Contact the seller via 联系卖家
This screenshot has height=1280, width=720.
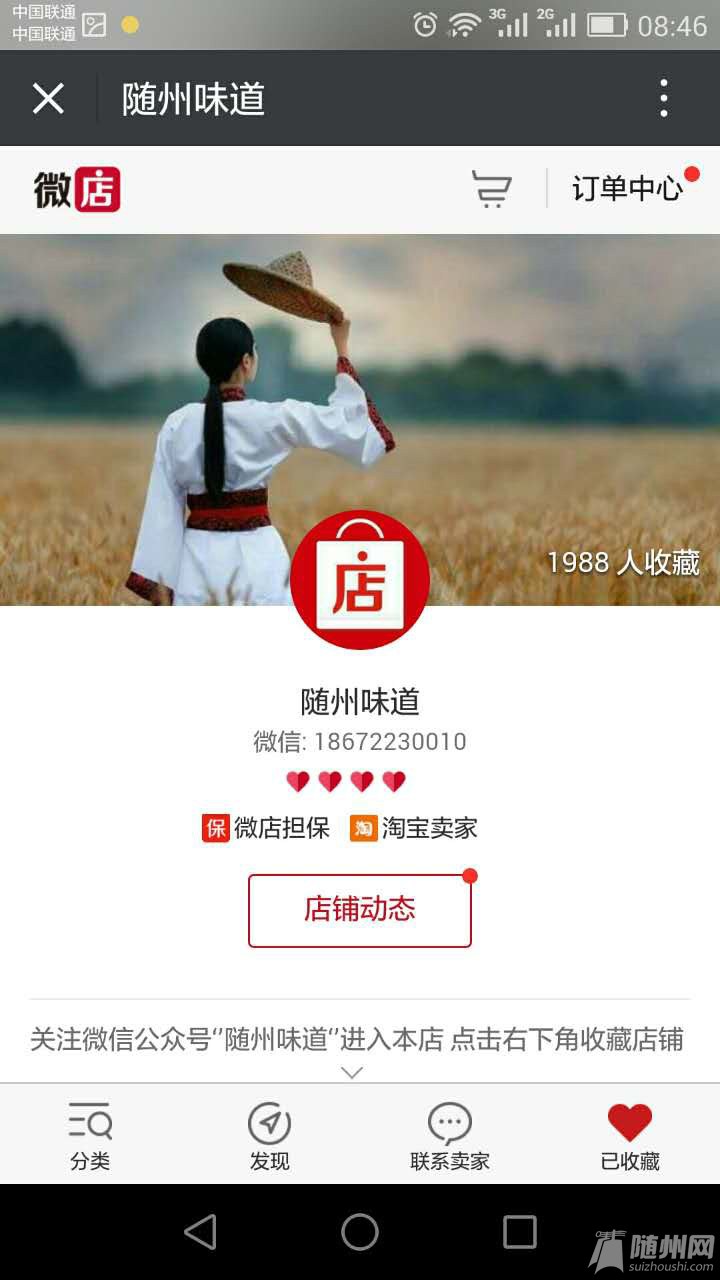(450, 1136)
